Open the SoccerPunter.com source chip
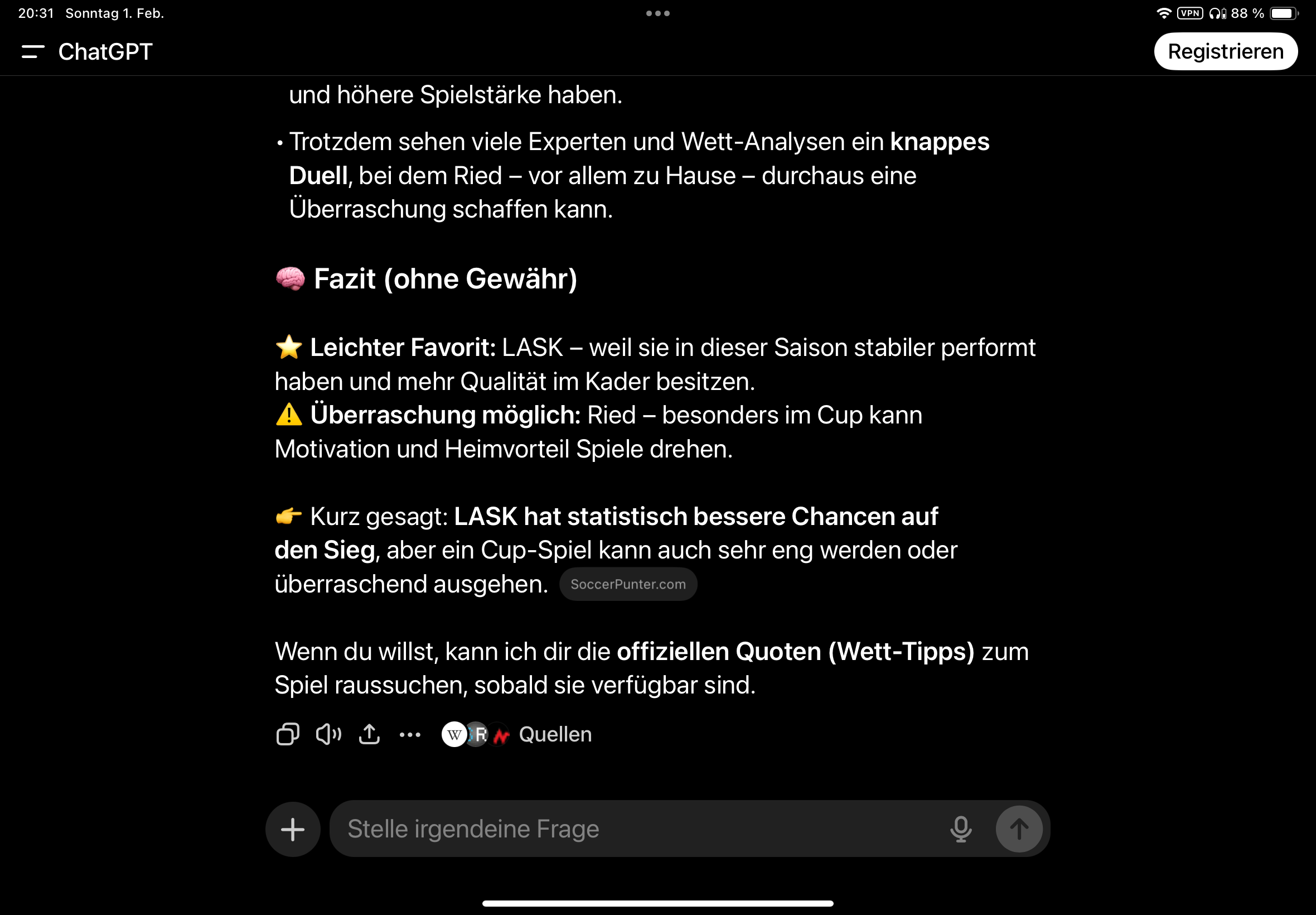The width and height of the screenshot is (1316, 915). [x=628, y=584]
